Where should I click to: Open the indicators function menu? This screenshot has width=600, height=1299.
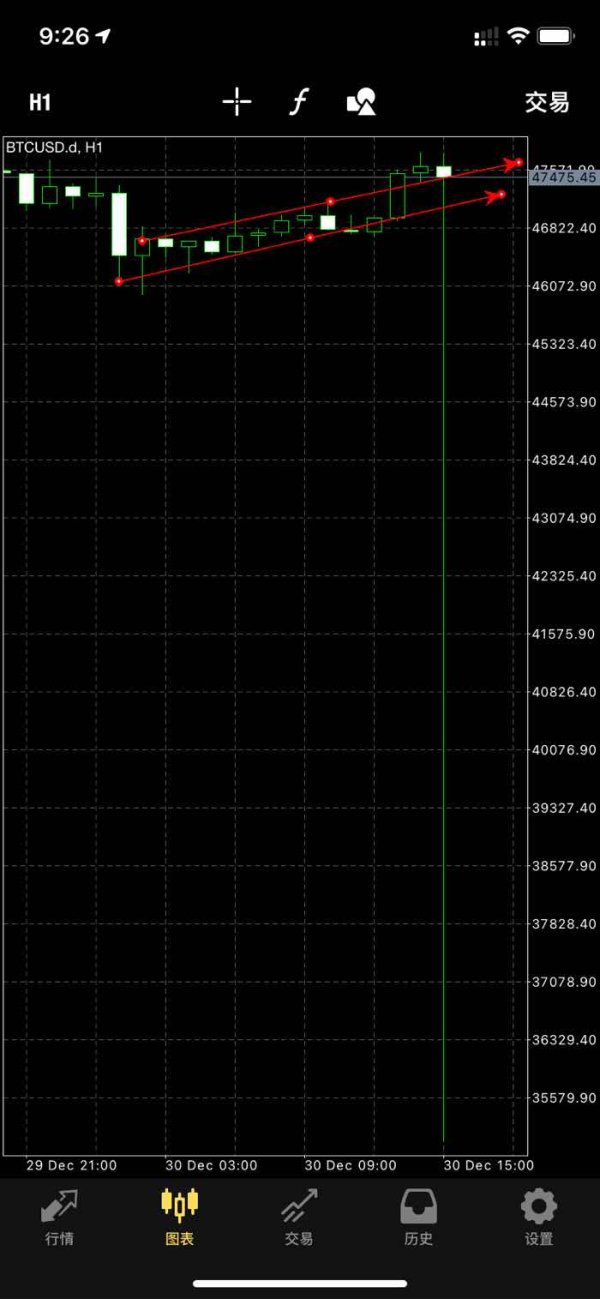[x=299, y=102]
